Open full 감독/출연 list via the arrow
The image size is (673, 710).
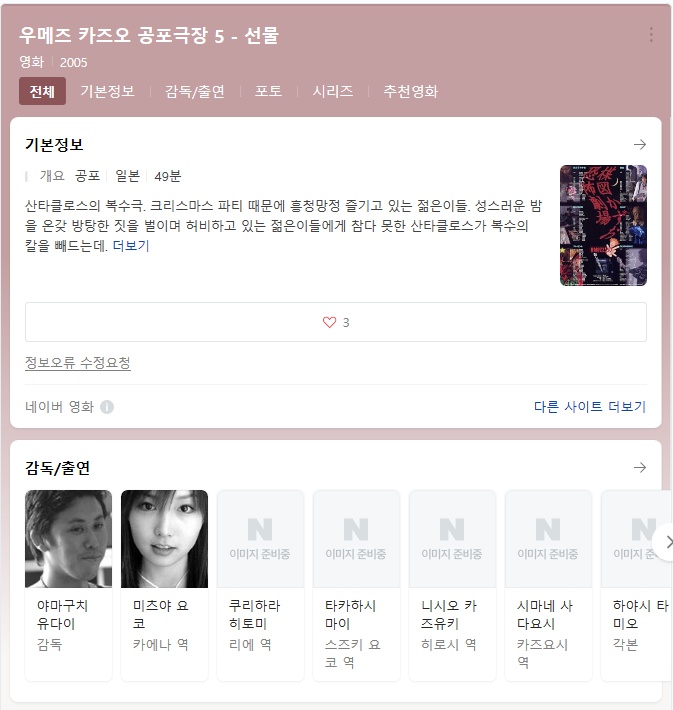[640, 468]
